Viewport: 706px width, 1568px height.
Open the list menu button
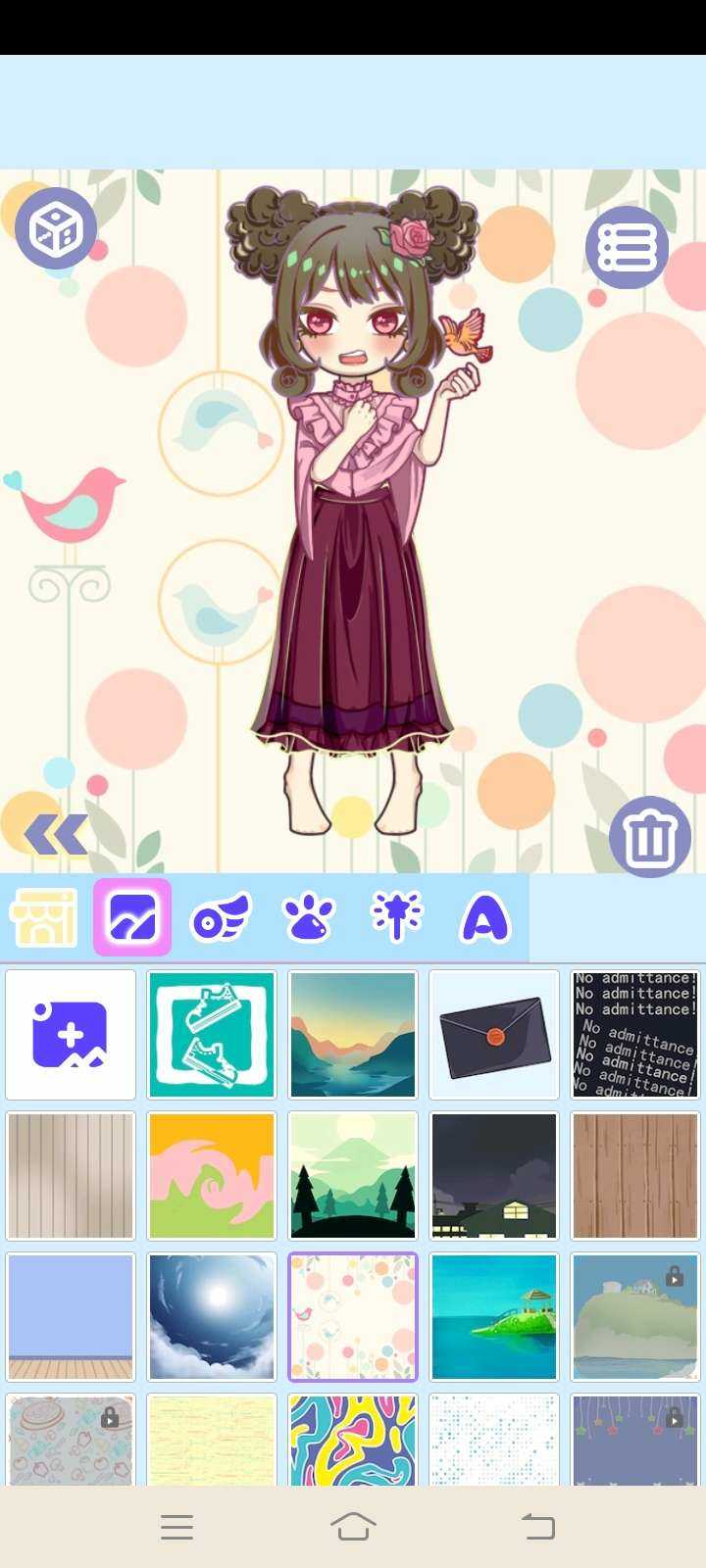627,247
